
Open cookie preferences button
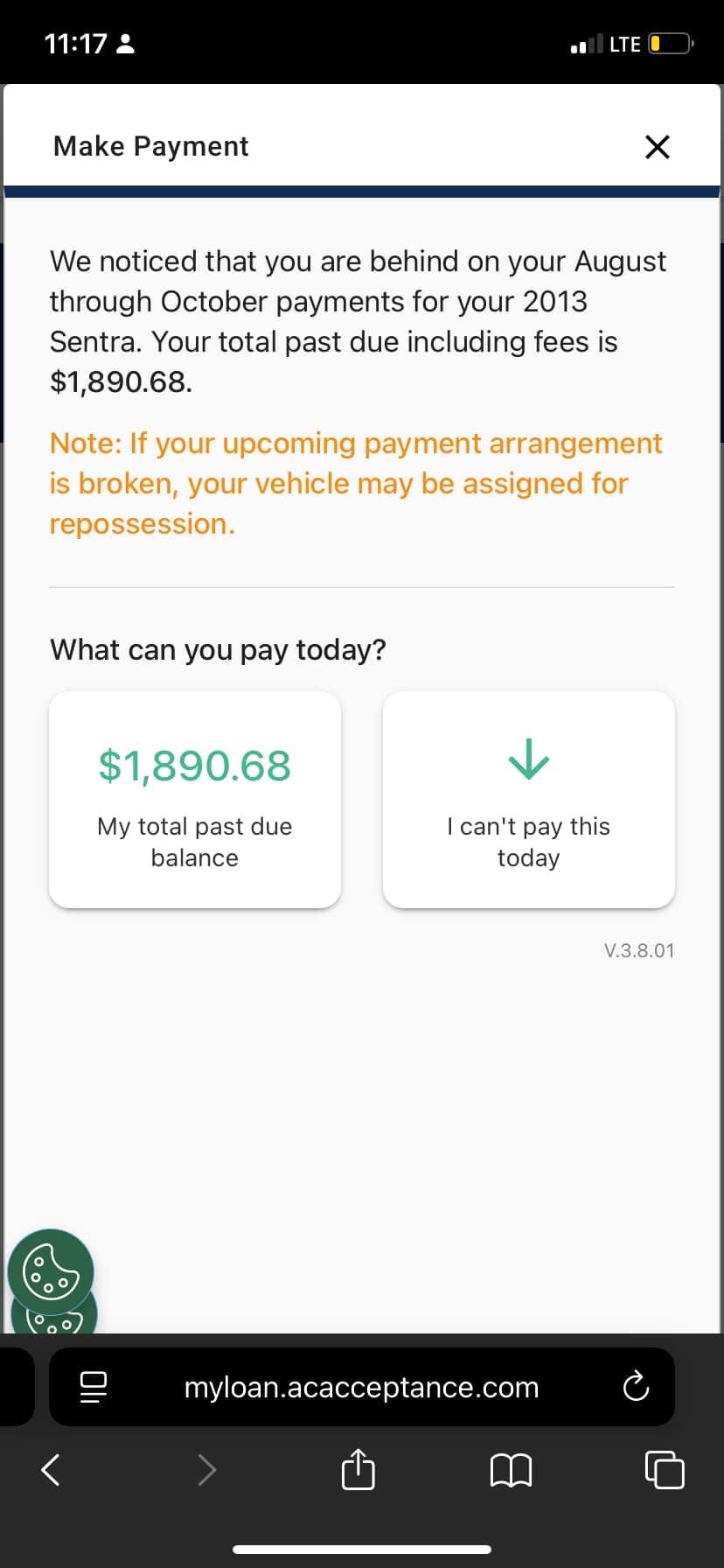pos(51,1272)
